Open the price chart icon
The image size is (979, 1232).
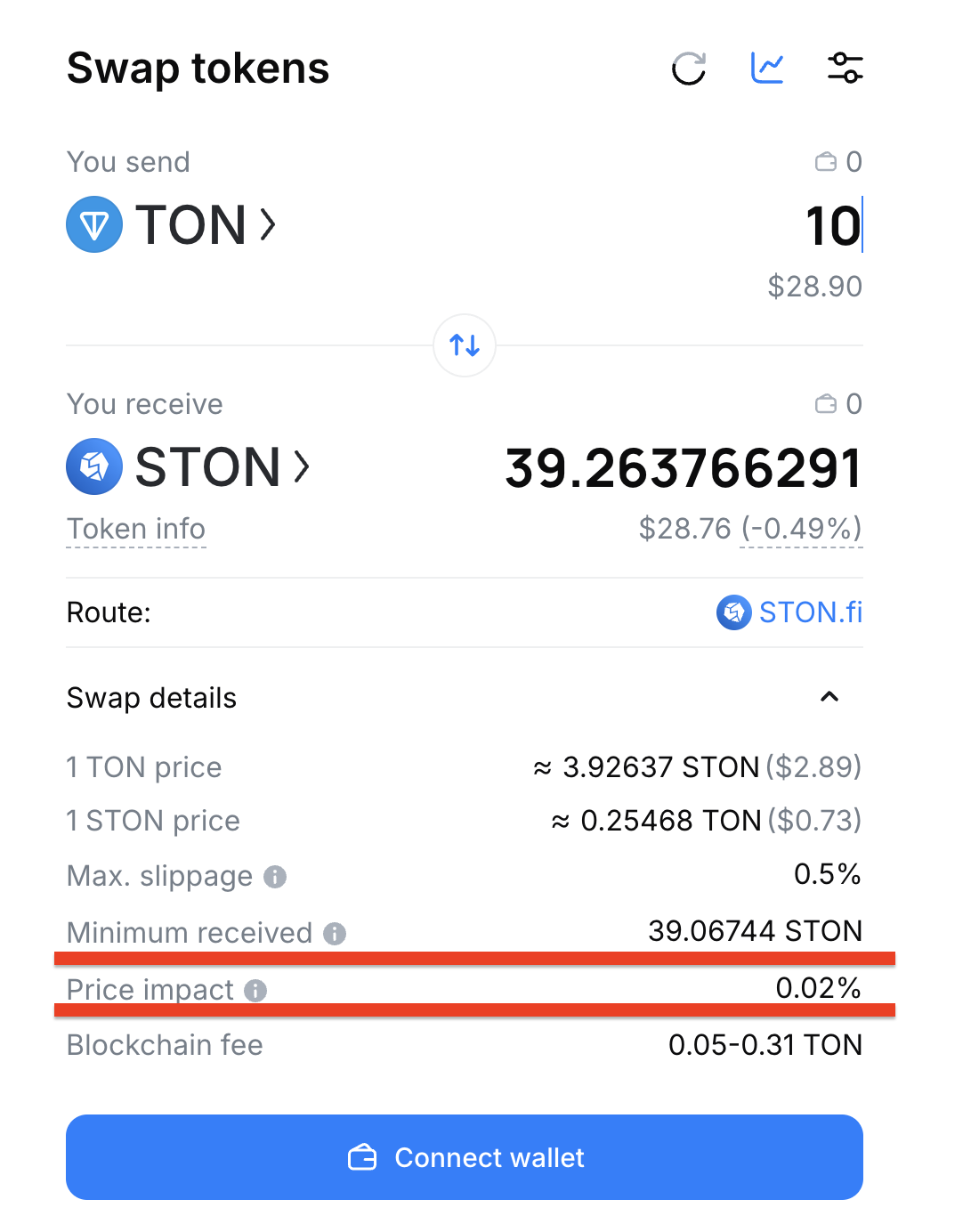click(766, 69)
